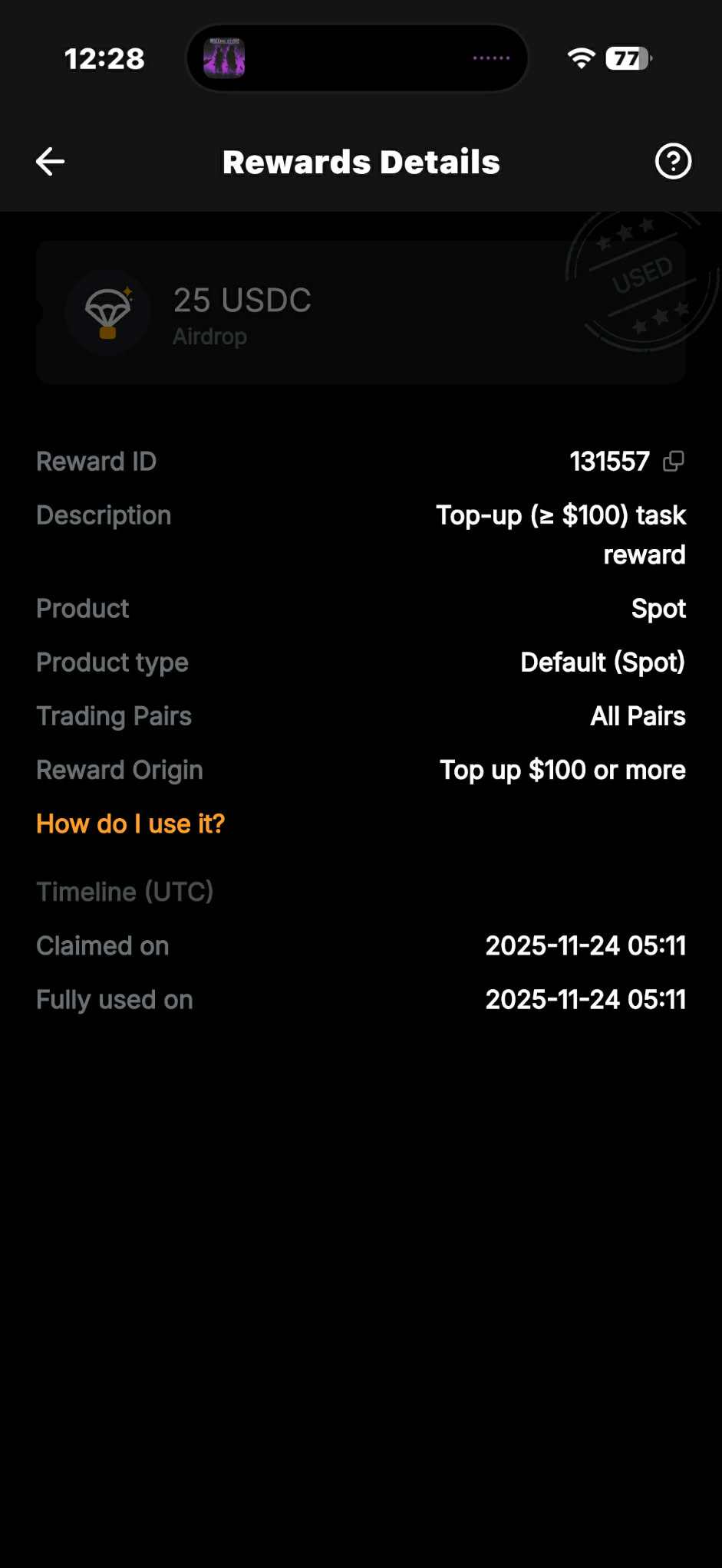
Task: Tap the Dynamic Island live activity
Action: point(357,58)
